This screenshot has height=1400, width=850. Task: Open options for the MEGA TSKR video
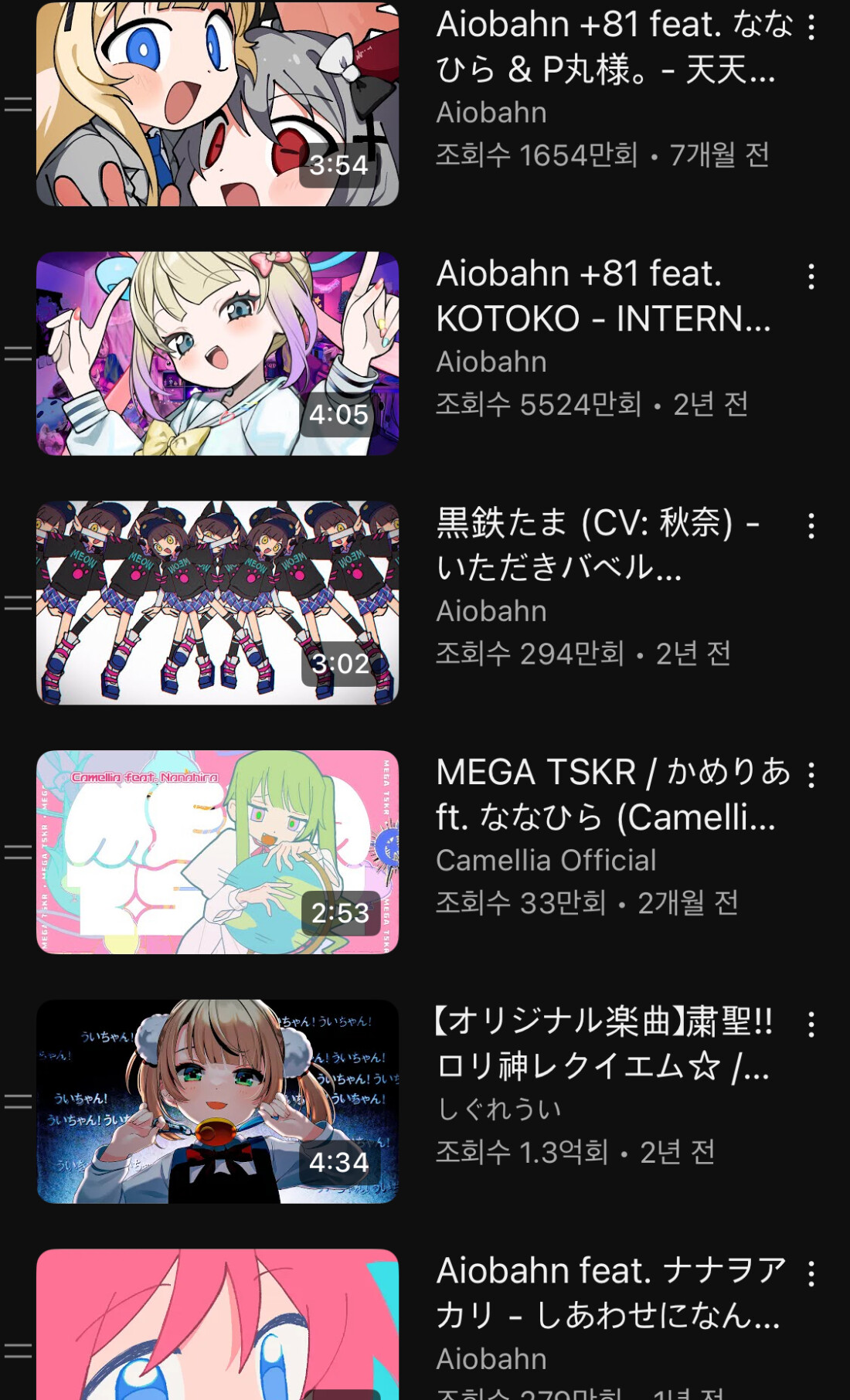811,775
